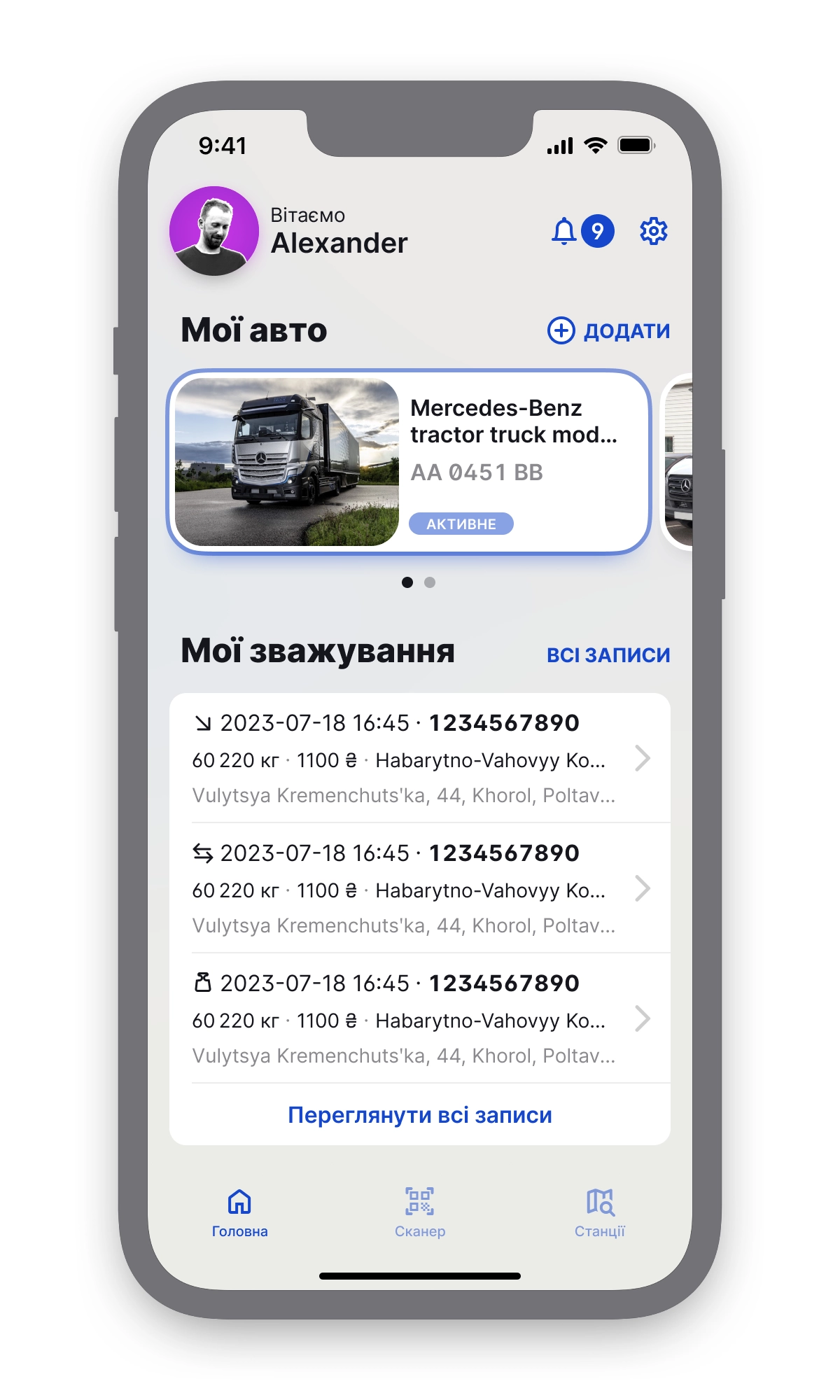The image size is (840, 1400).
Task: Switch to the Станції tab
Action: tap(600, 1212)
